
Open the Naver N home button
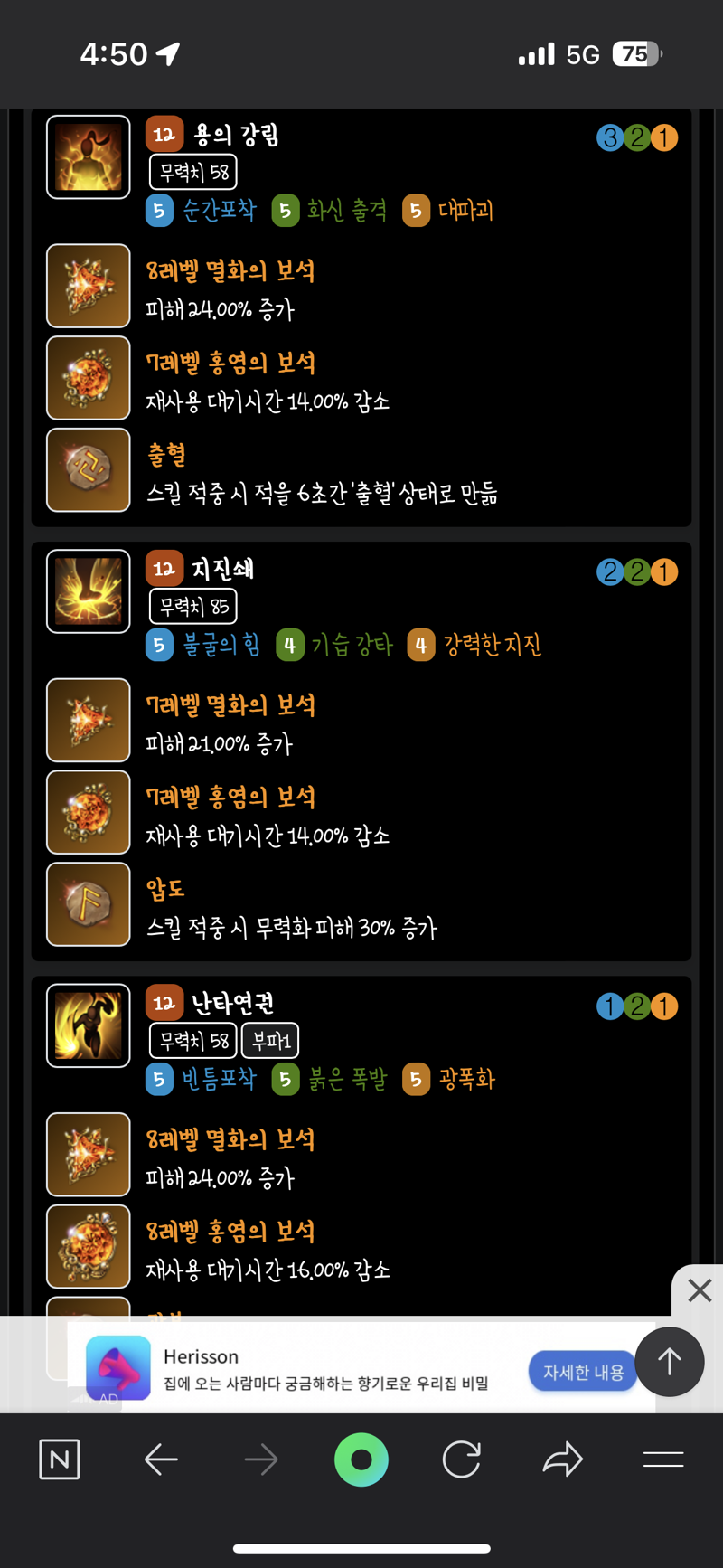point(60,1459)
